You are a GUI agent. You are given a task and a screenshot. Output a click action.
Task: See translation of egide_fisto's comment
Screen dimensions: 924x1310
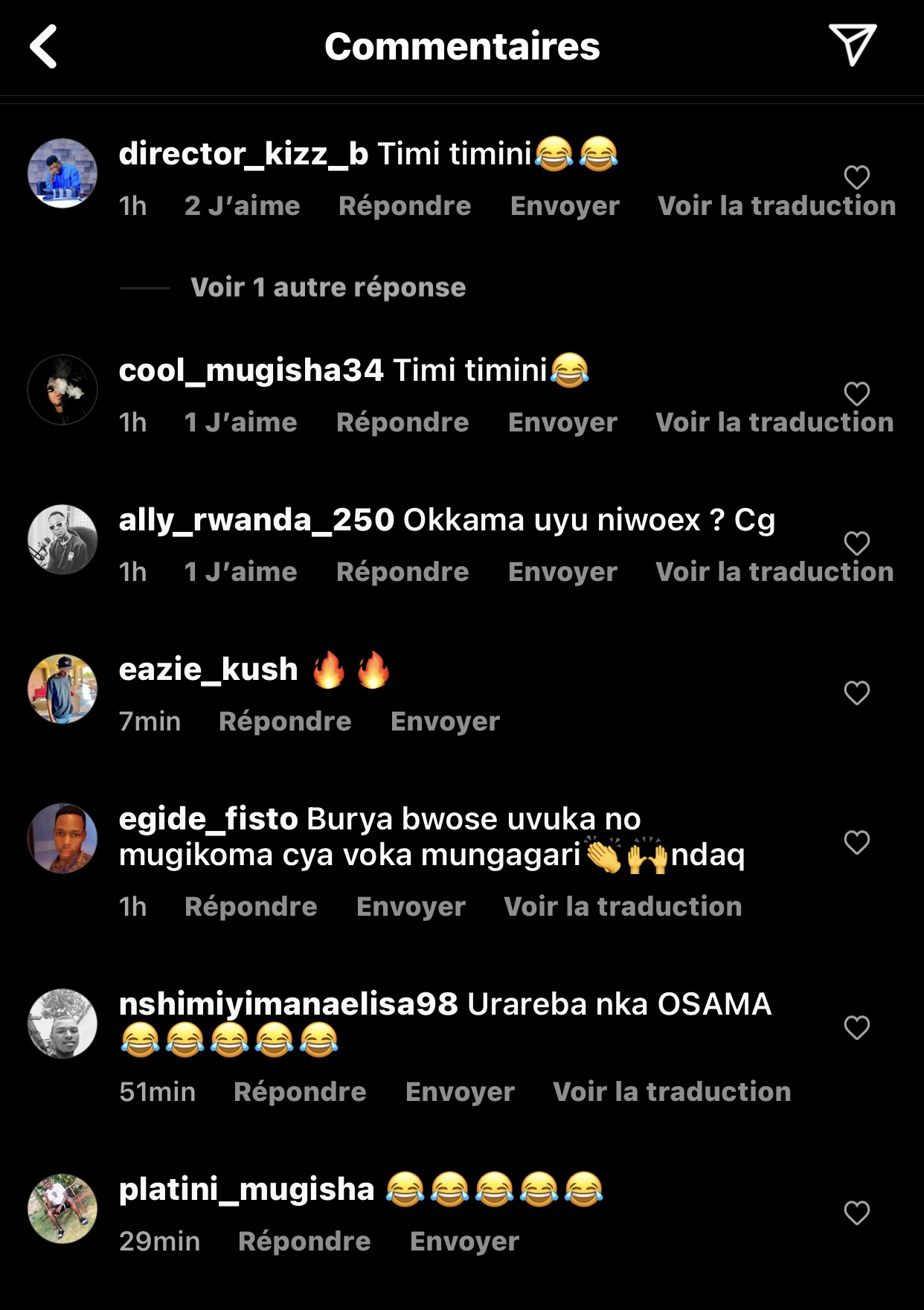coord(623,907)
